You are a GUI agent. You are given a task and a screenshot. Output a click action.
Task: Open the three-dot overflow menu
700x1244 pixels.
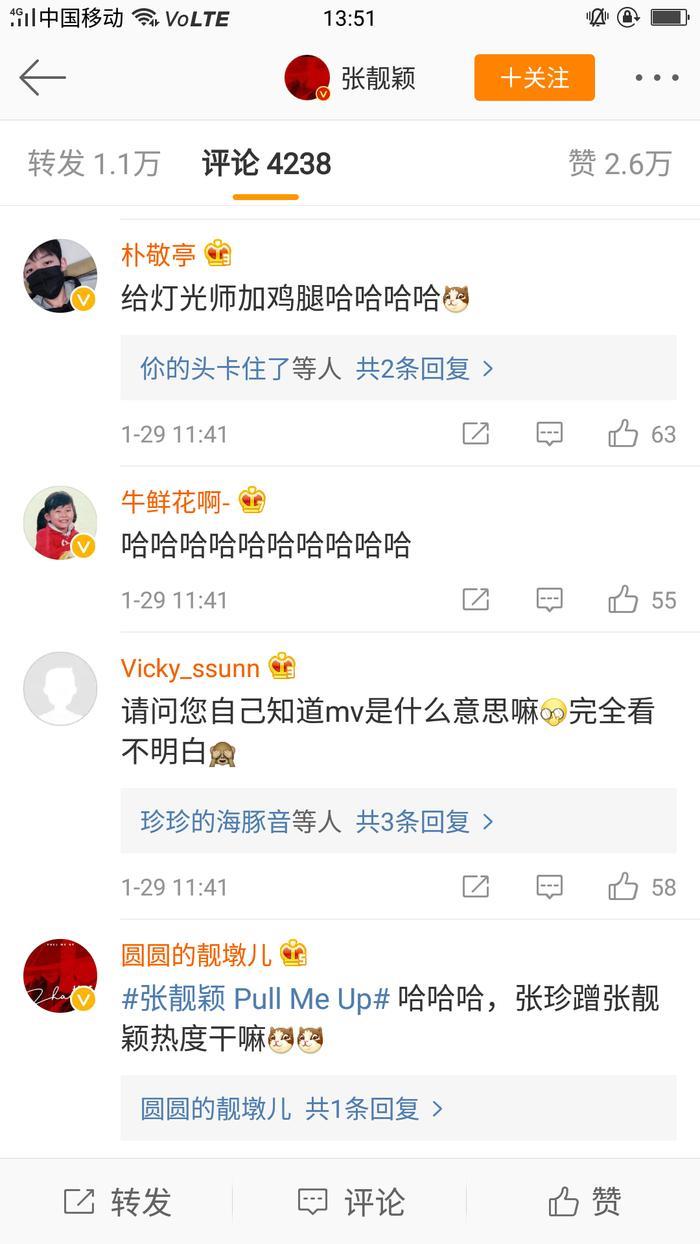click(x=656, y=78)
